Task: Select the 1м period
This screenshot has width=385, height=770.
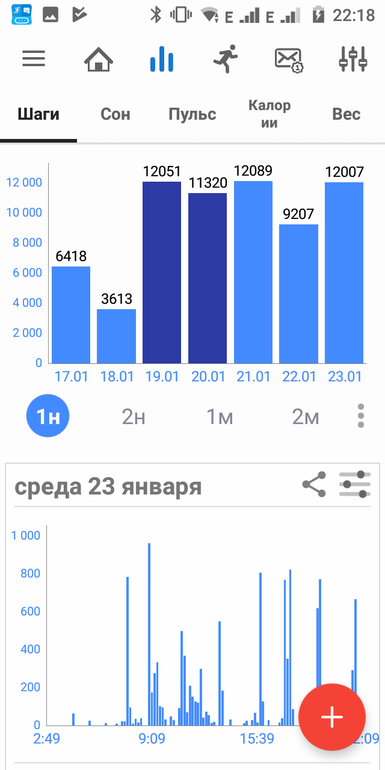Action: tap(219, 417)
